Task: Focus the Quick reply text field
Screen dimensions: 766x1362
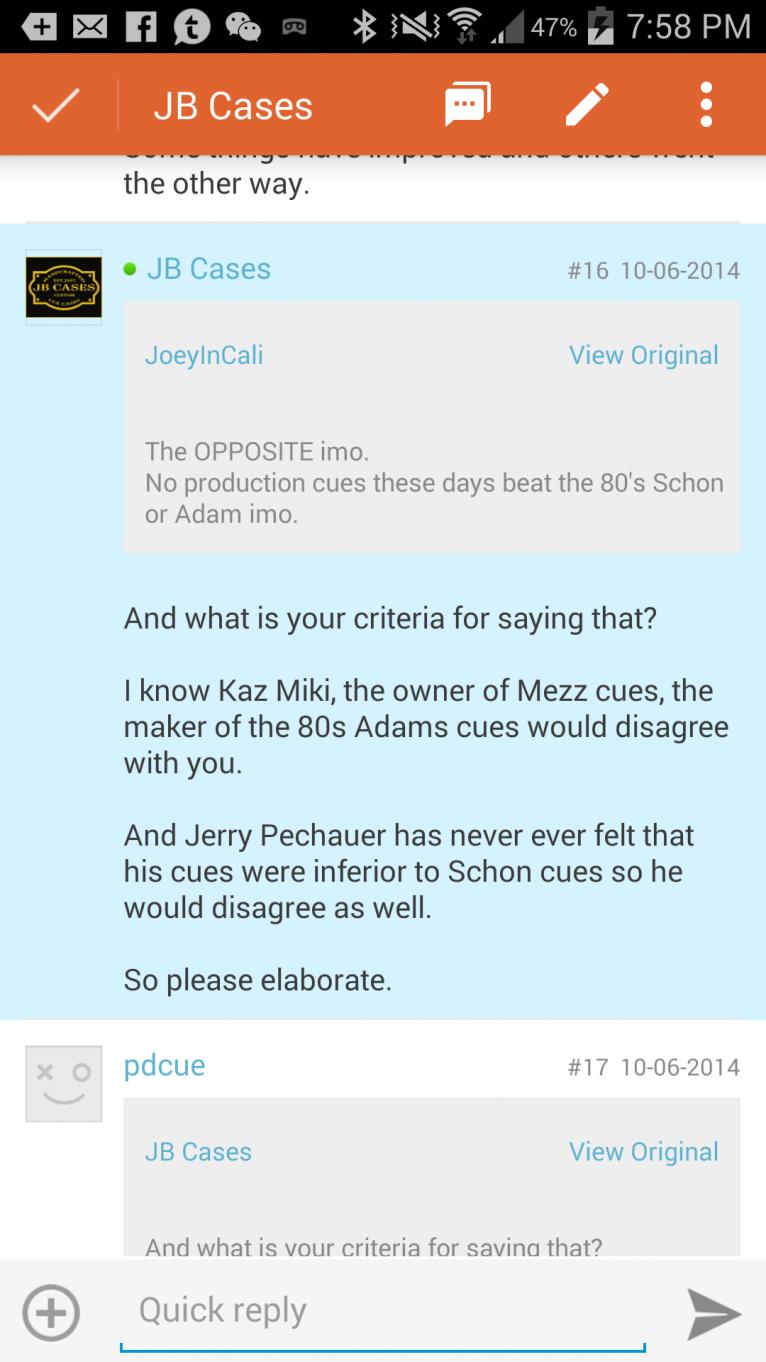Action: coord(382,1310)
